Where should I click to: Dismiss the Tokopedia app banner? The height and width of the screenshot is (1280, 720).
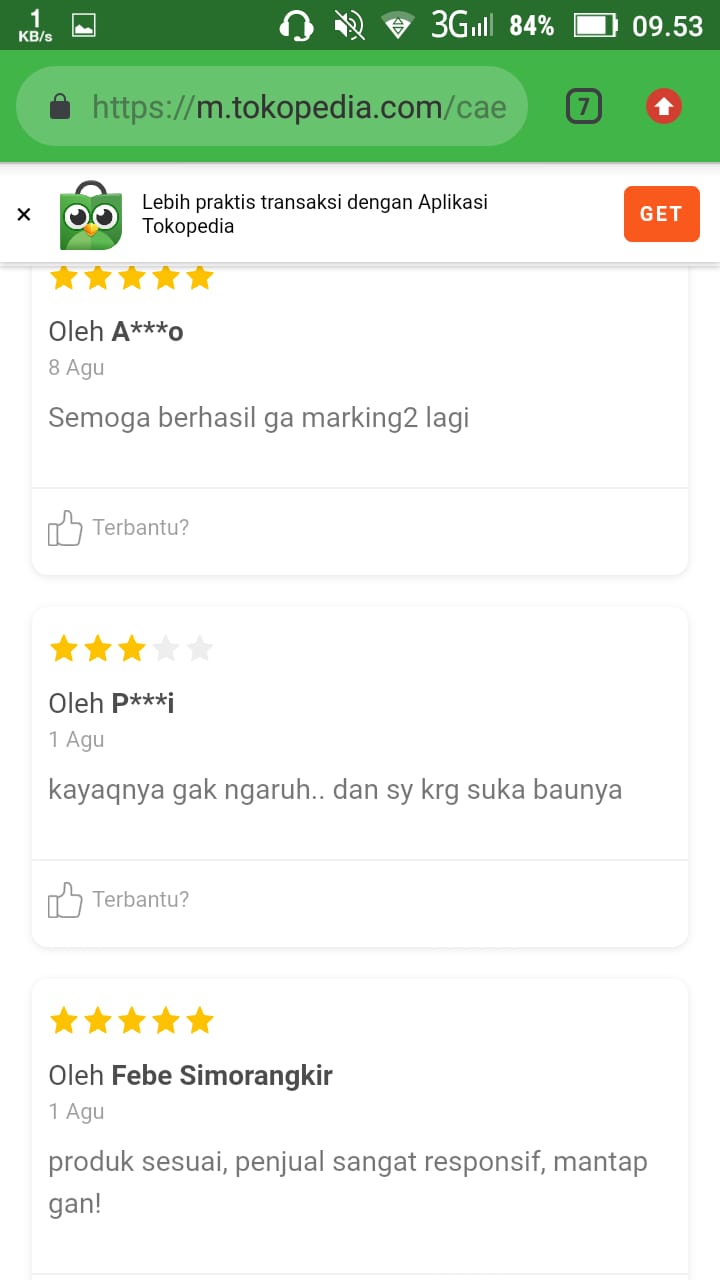25,214
